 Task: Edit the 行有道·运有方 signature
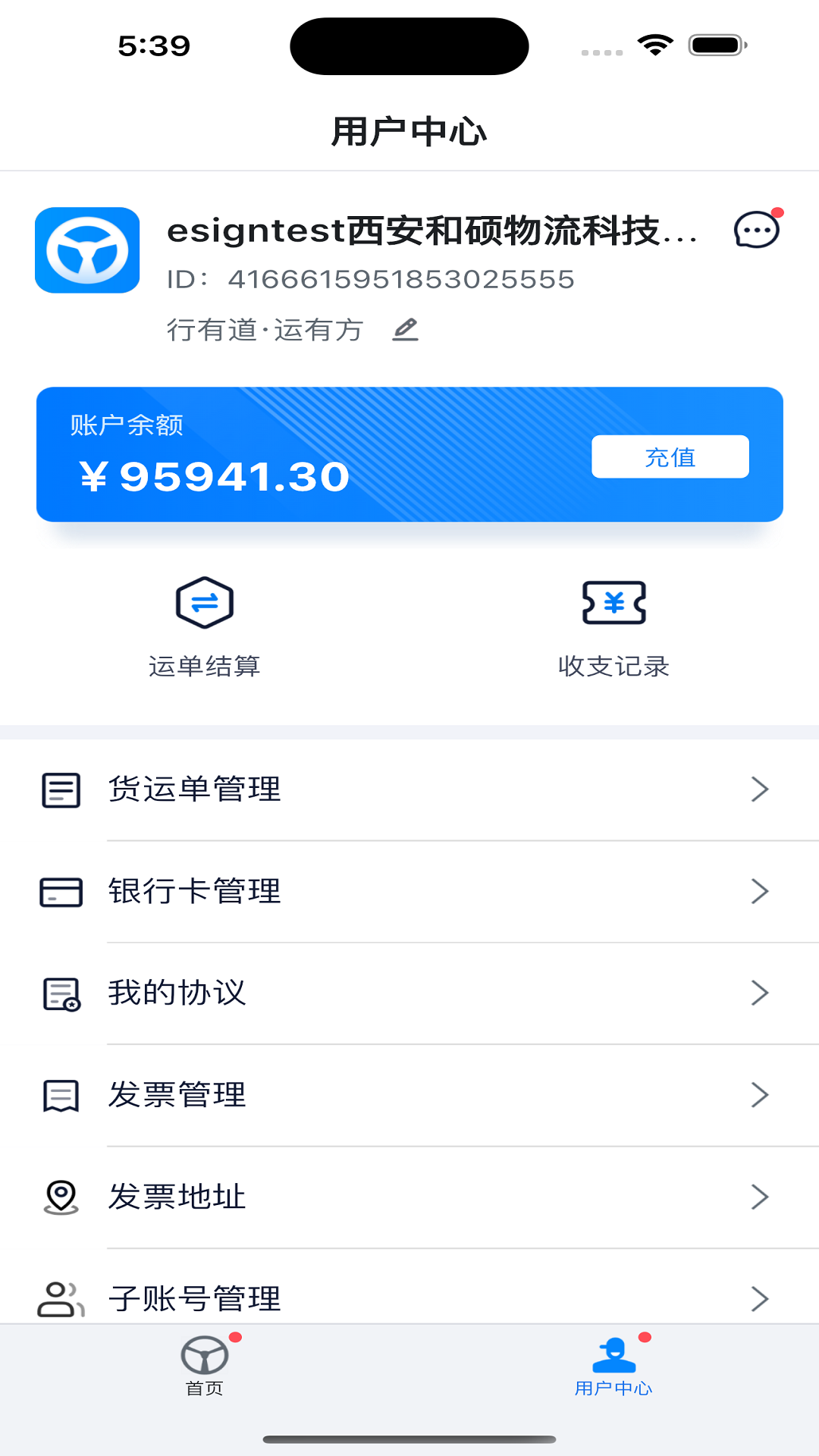[x=406, y=330]
